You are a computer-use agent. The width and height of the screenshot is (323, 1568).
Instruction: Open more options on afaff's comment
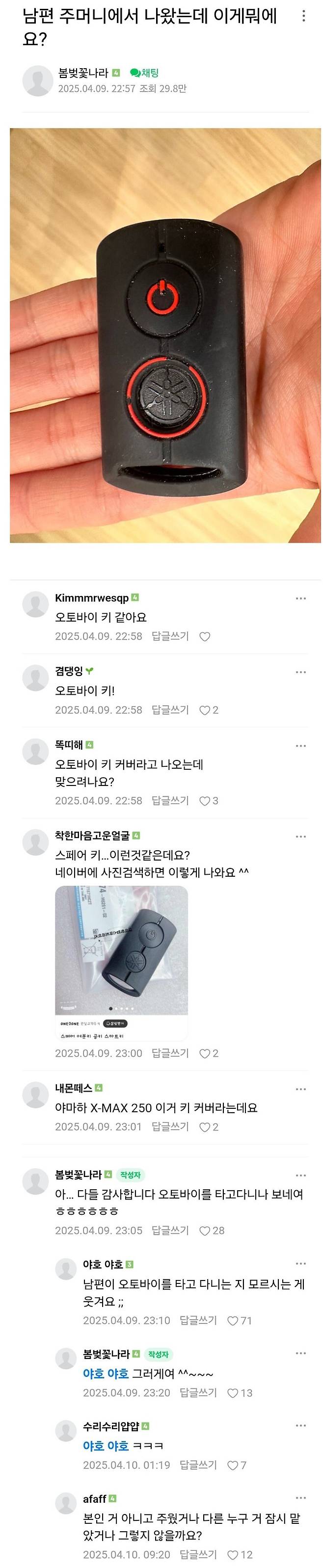[x=300, y=1498]
